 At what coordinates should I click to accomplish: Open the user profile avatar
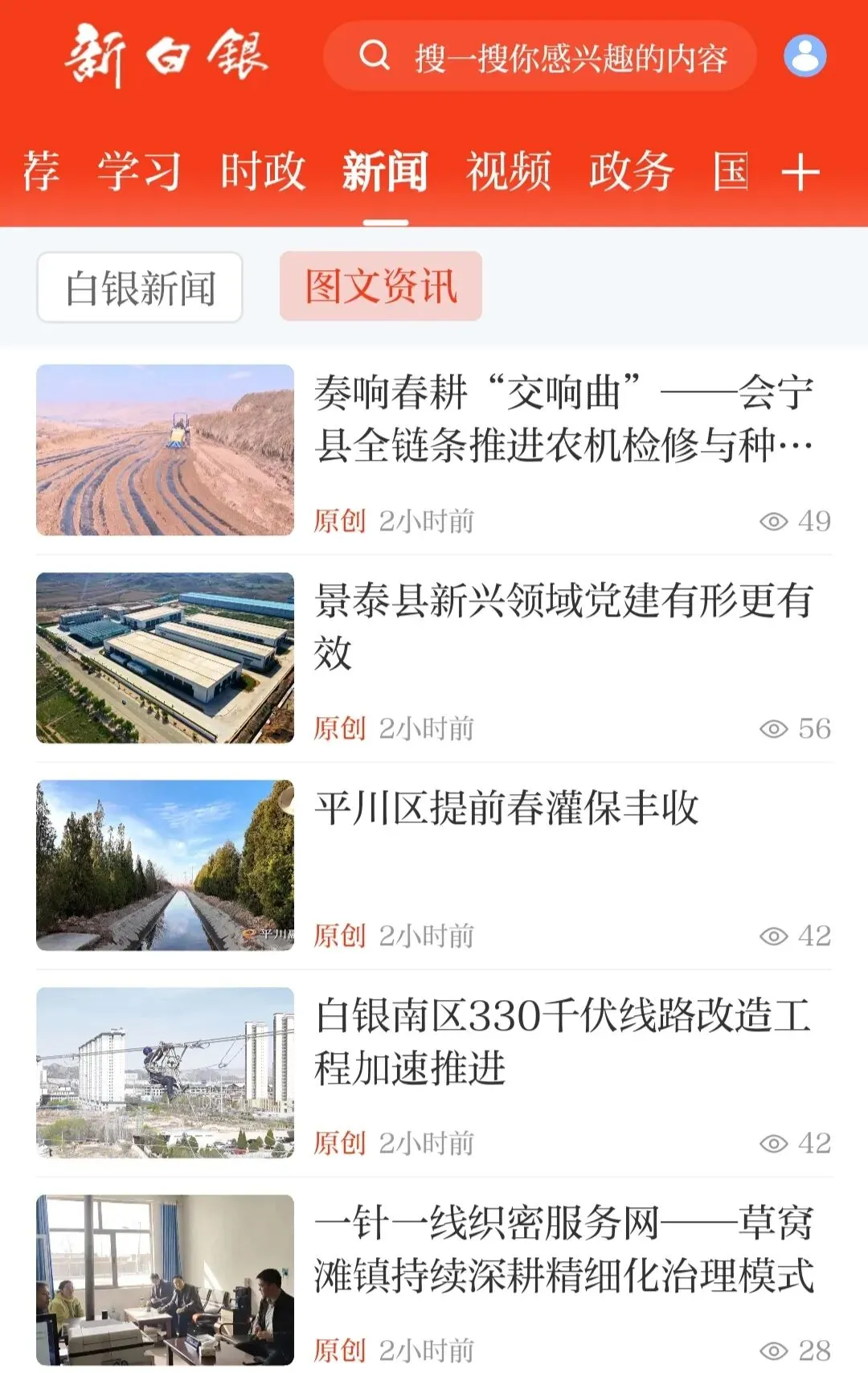(x=805, y=56)
